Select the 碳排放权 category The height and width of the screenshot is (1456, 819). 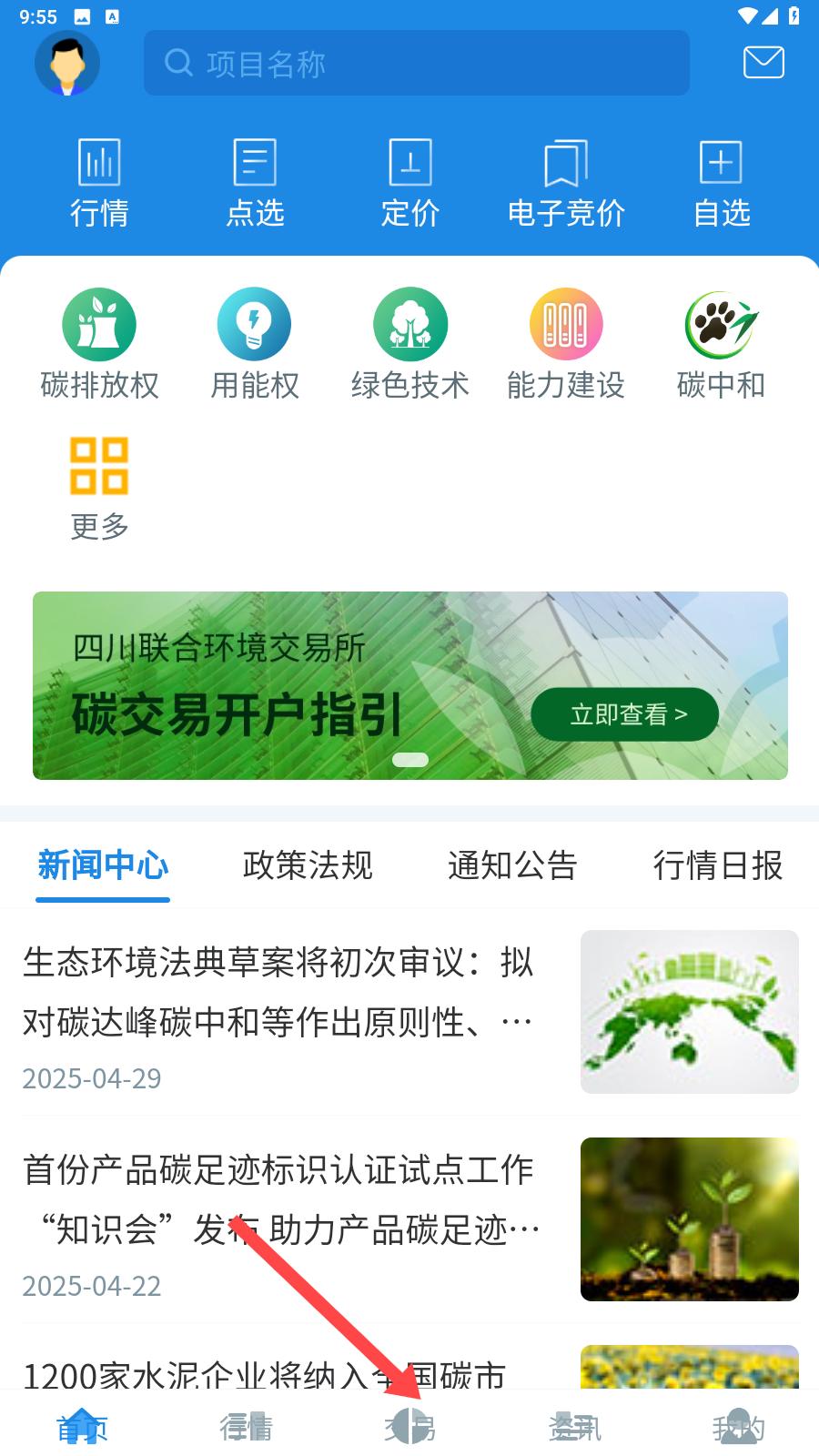click(x=99, y=344)
